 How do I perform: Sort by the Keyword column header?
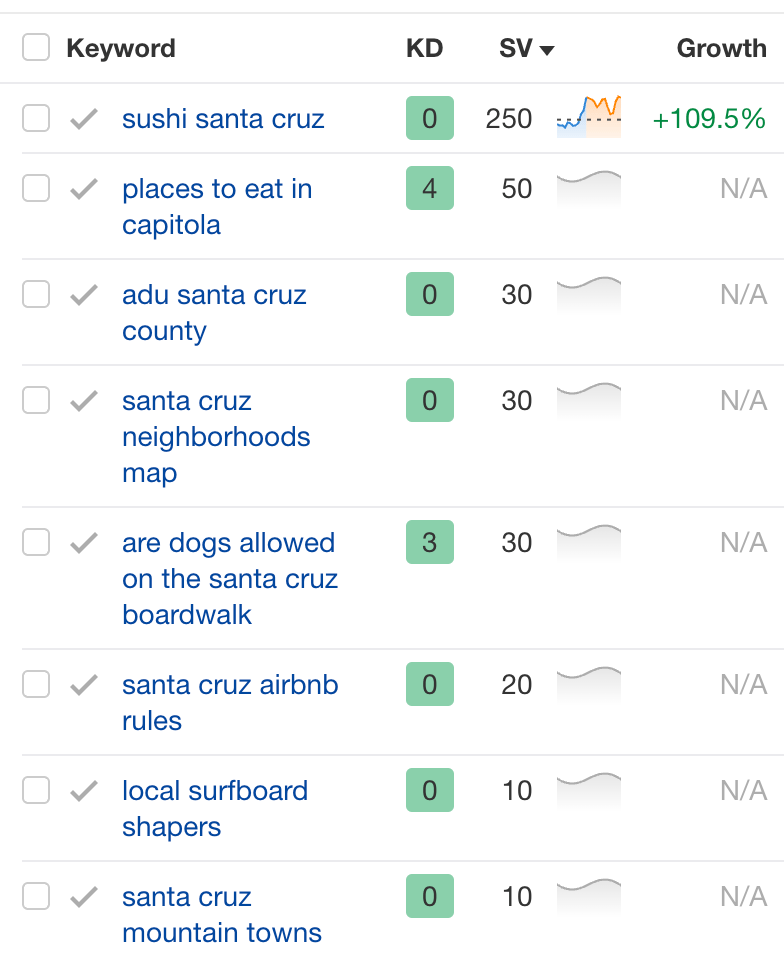120,47
